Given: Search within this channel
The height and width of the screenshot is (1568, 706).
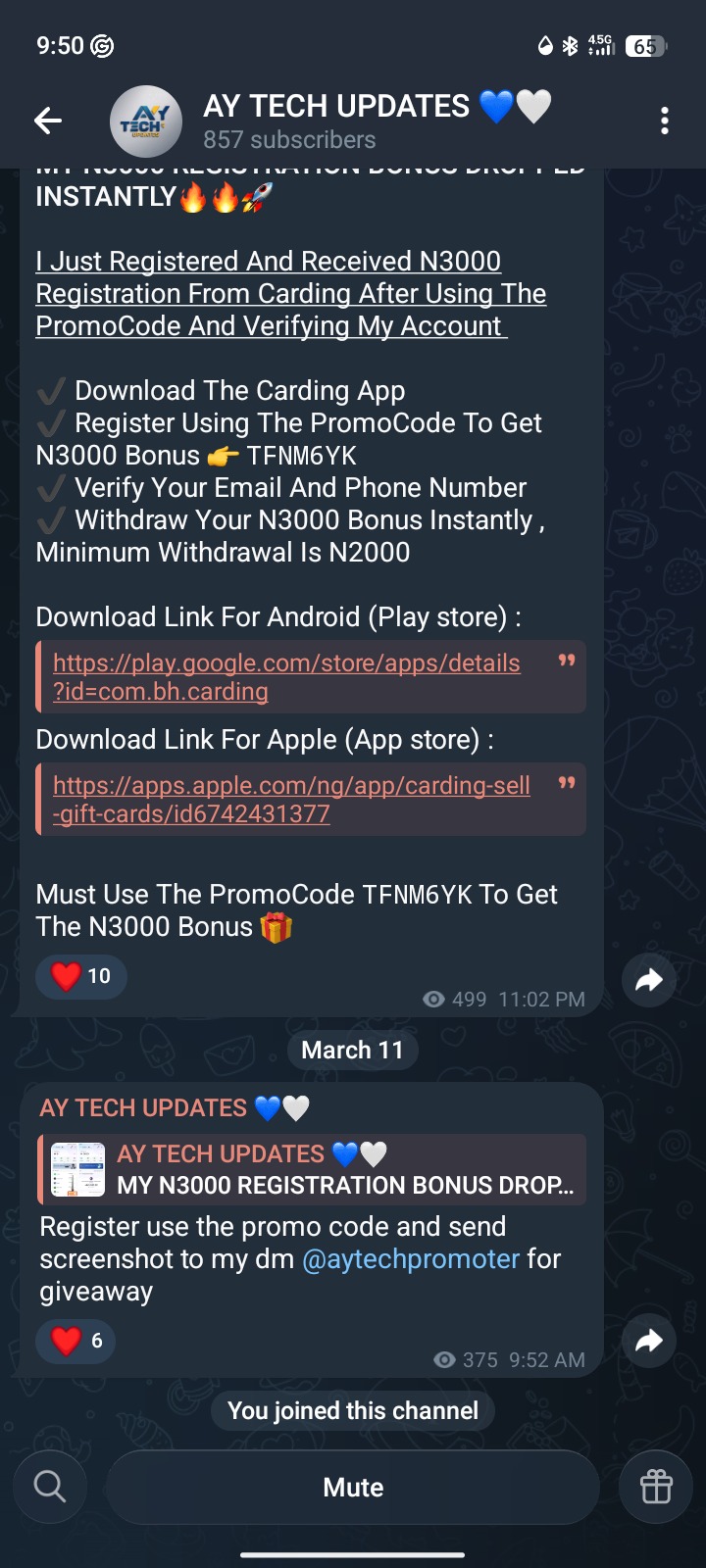Looking at the screenshot, I should click(50, 1487).
